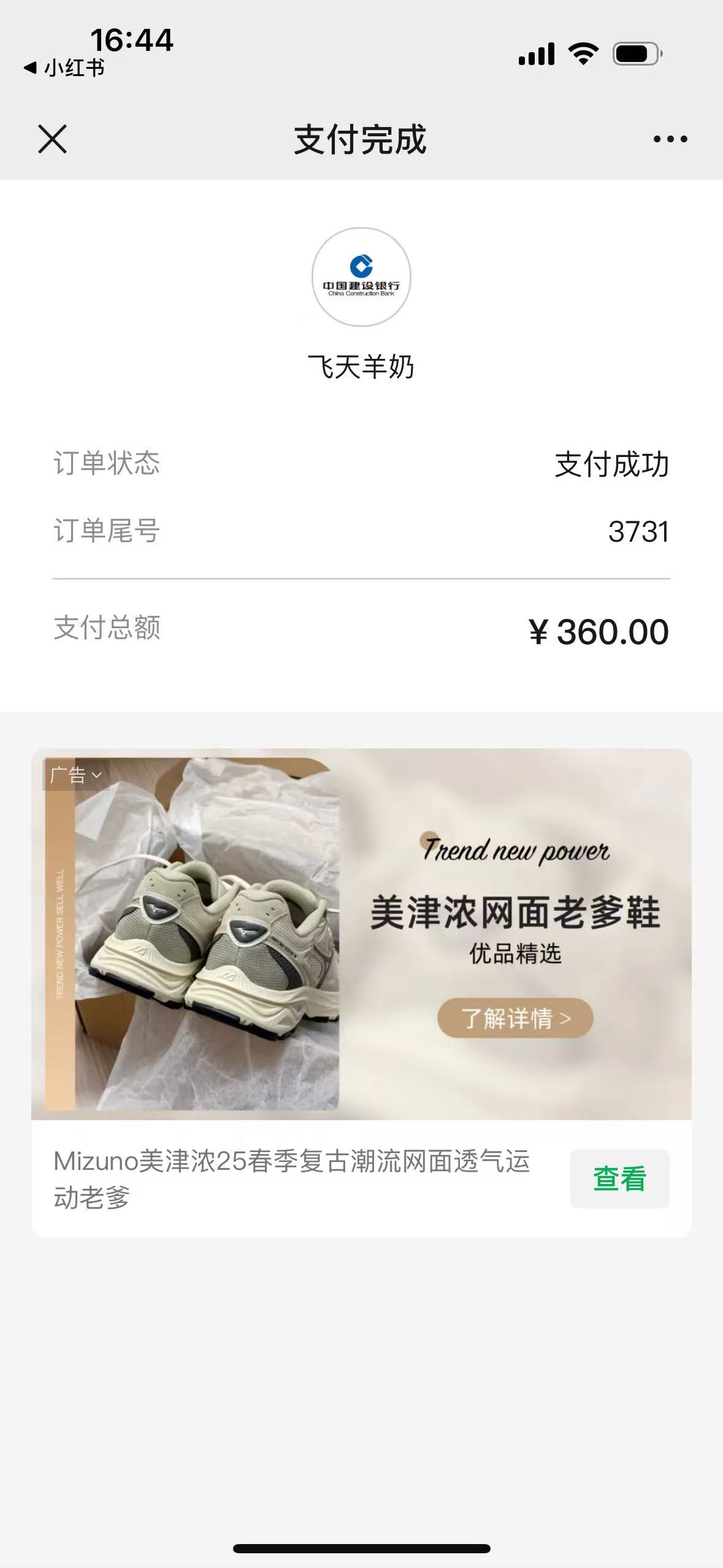Image resolution: width=723 pixels, height=1568 pixels.
Task: Open the Mizuno sneaker ad banner
Action: tap(361, 934)
